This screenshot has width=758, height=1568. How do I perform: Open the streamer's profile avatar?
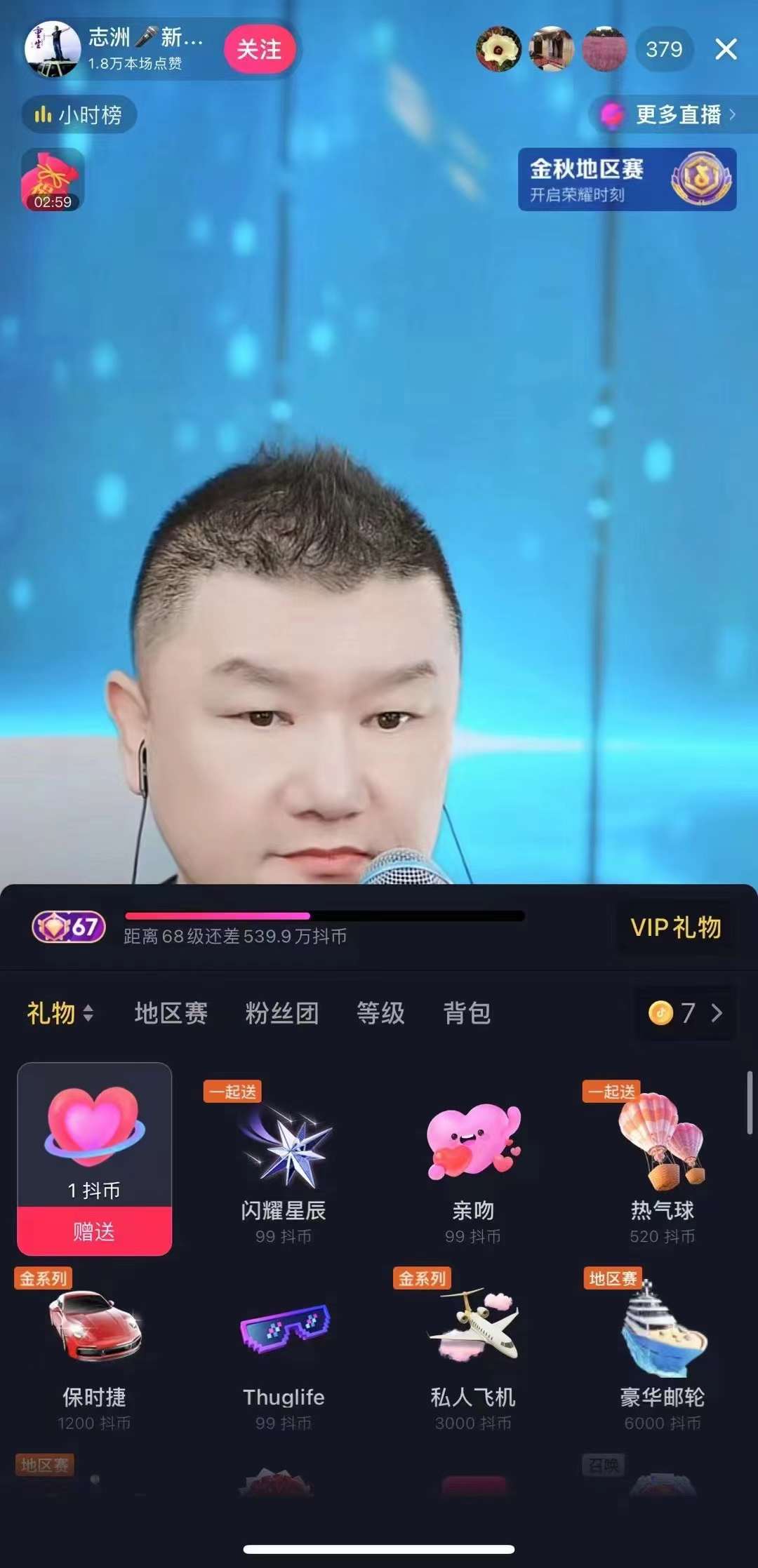coord(53,49)
